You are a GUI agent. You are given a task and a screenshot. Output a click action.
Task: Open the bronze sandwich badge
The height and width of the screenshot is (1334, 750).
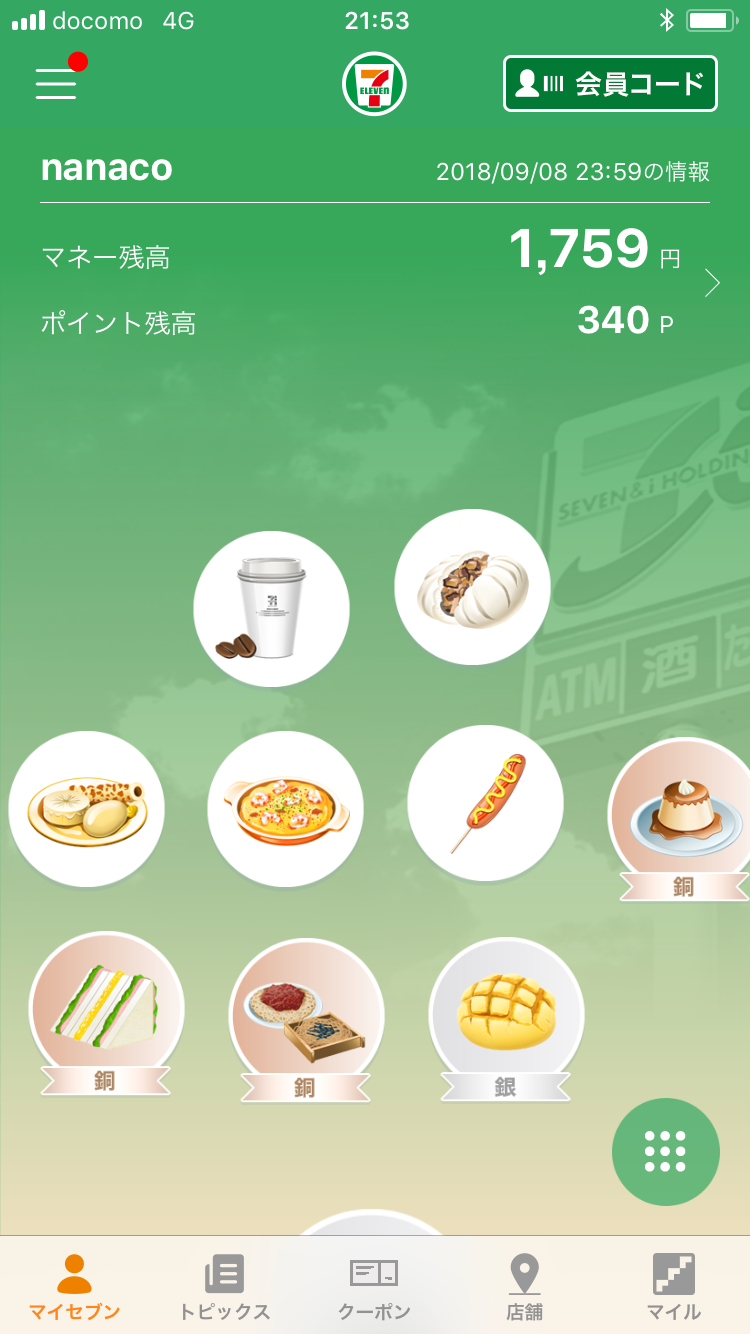(106, 1010)
